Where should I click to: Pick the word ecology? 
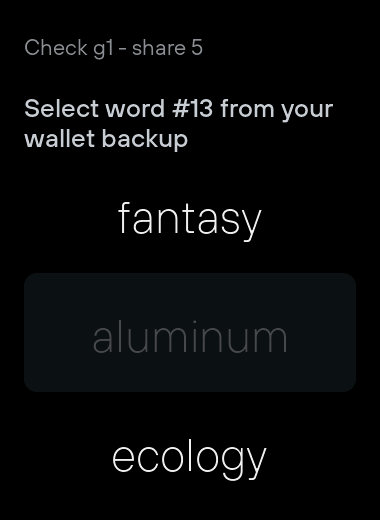tap(190, 457)
